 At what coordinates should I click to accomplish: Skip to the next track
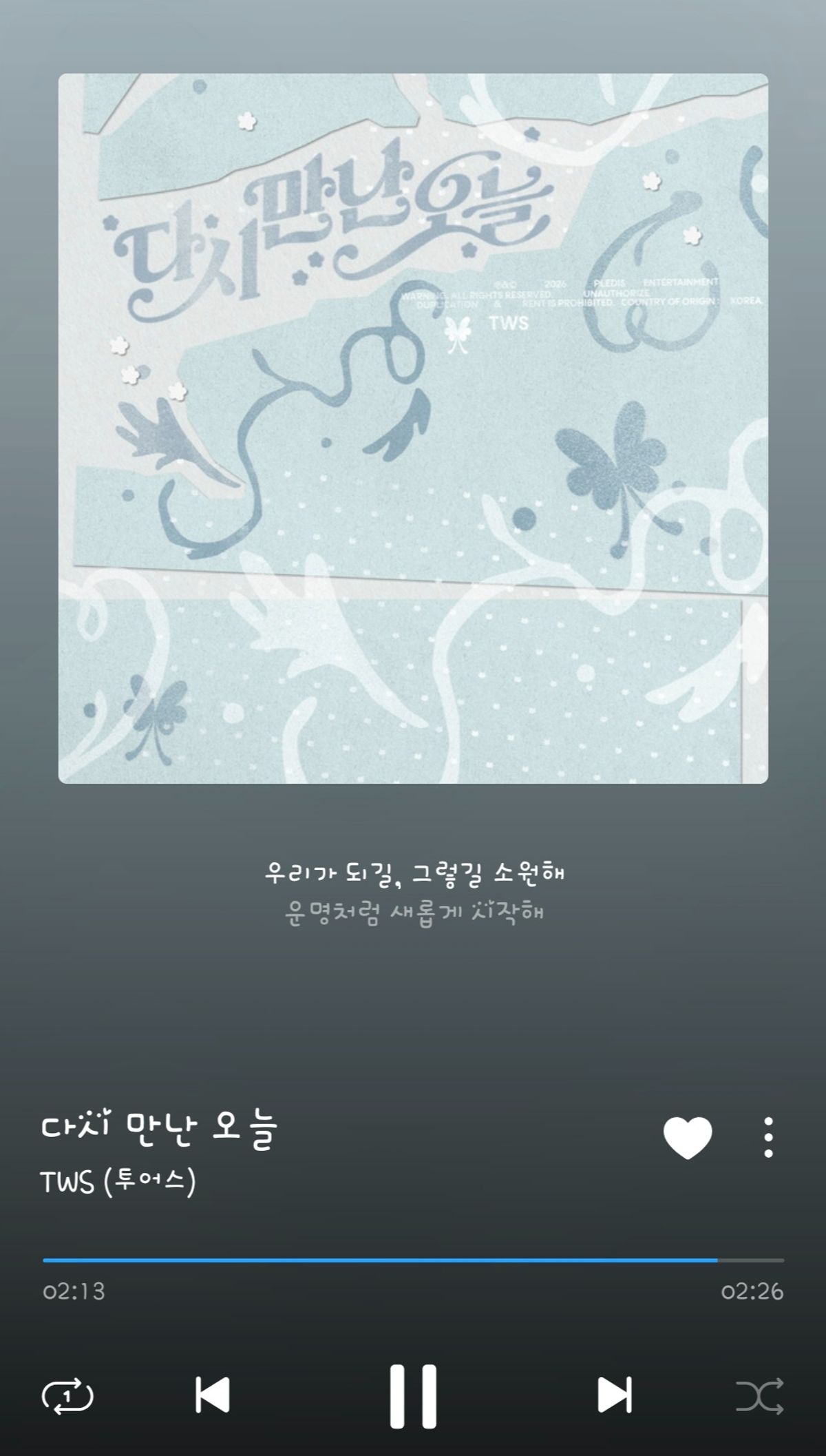pos(614,1395)
